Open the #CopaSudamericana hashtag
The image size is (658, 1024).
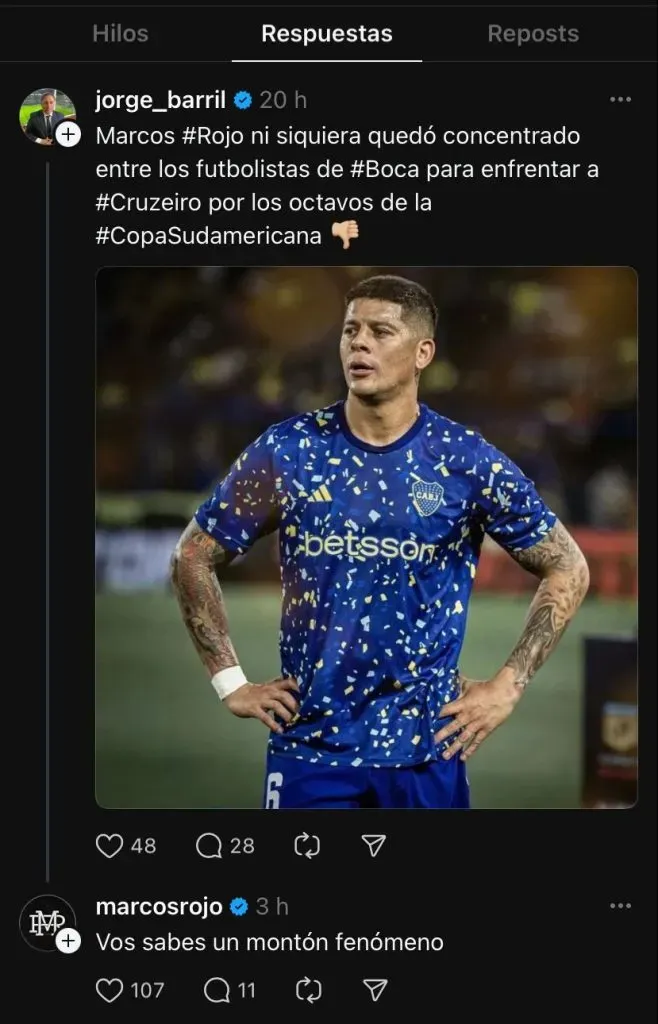[x=208, y=236]
